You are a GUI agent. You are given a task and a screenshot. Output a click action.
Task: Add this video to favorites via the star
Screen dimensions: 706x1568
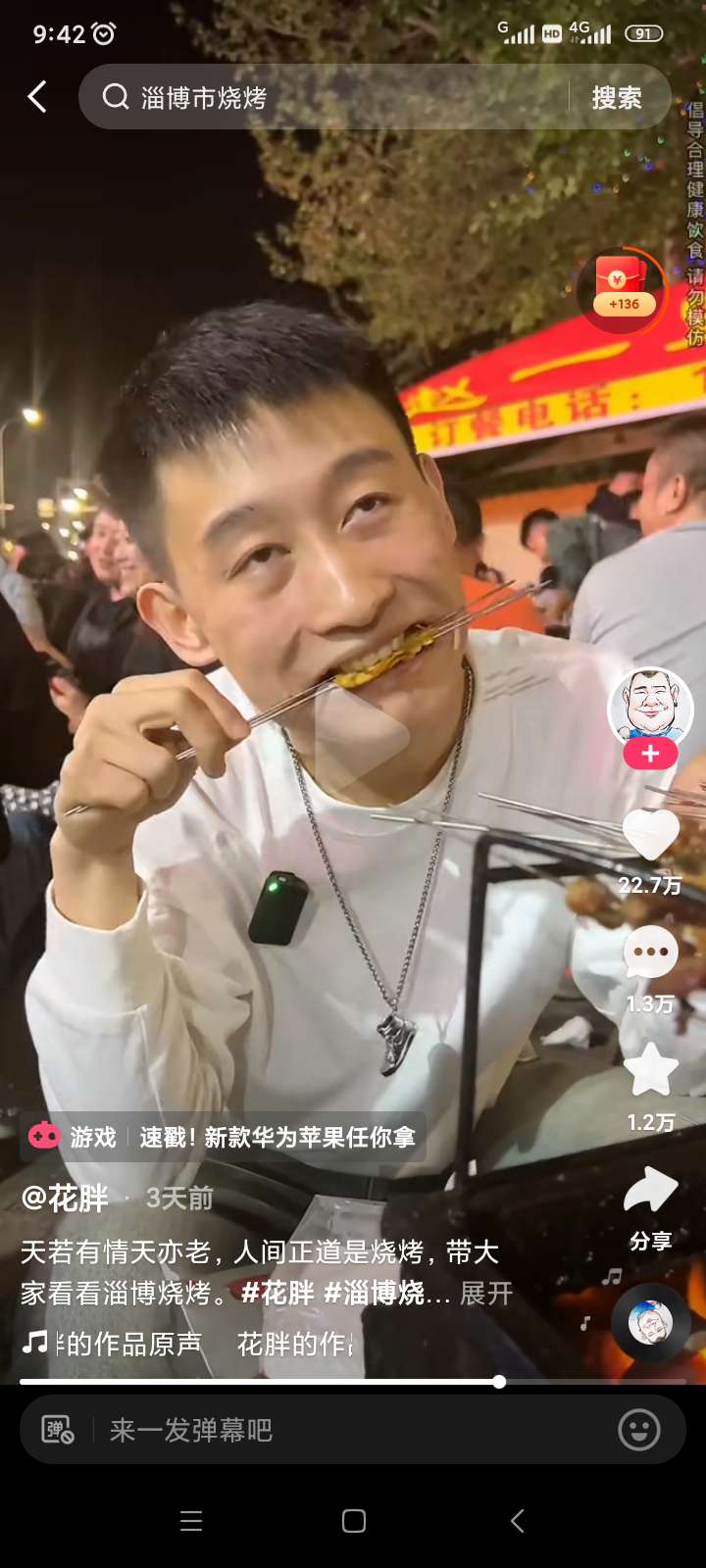tap(650, 1070)
